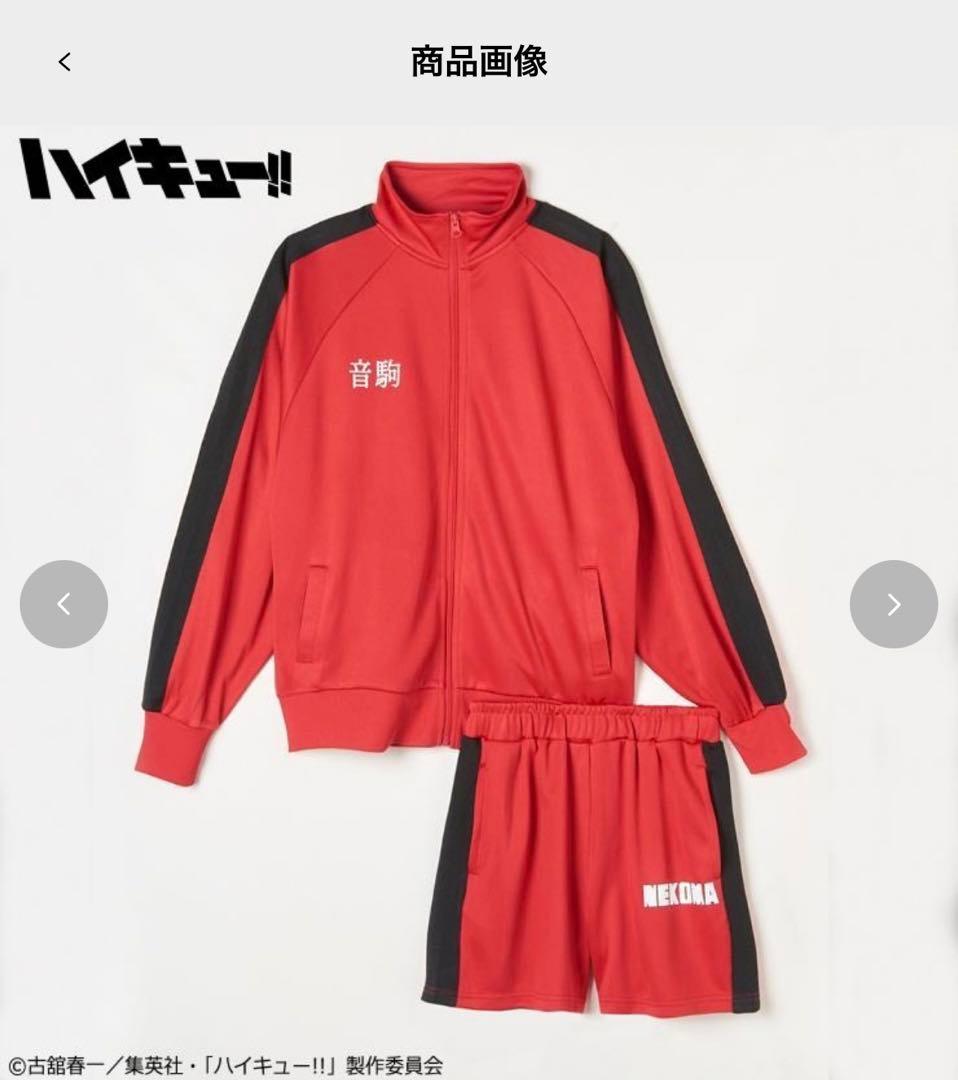Click the left arrow to view previous image
The height and width of the screenshot is (1080, 958).
click(x=64, y=604)
